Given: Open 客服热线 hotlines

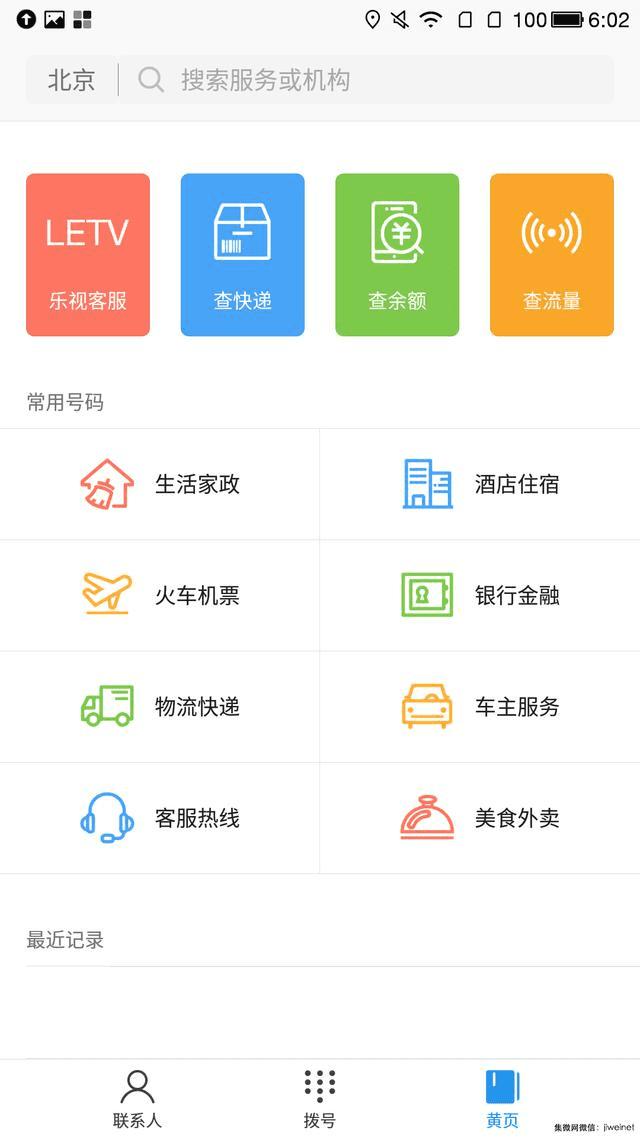Looking at the screenshot, I should point(160,818).
